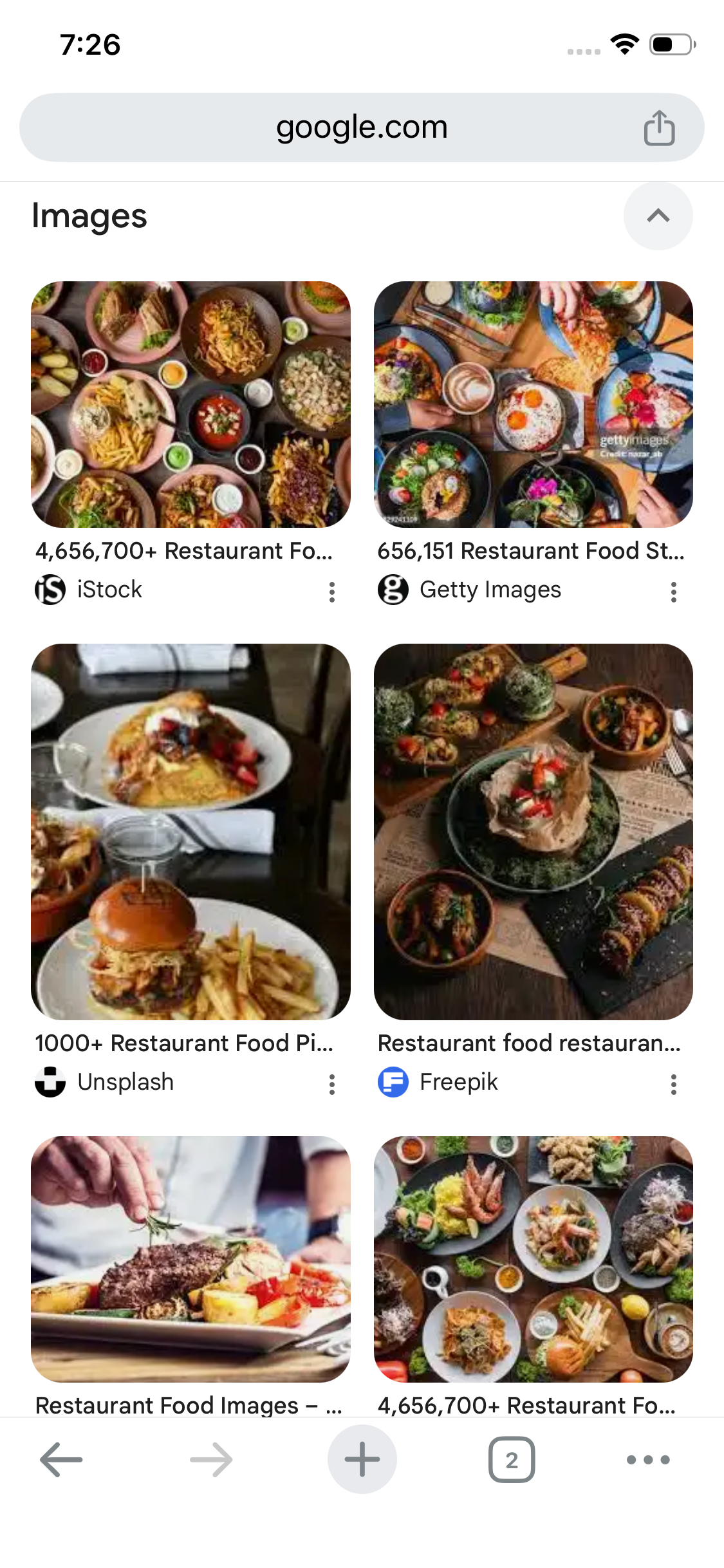Open more options for the iStock result
Viewport: 724px width, 1568px height.
[332, 592]
